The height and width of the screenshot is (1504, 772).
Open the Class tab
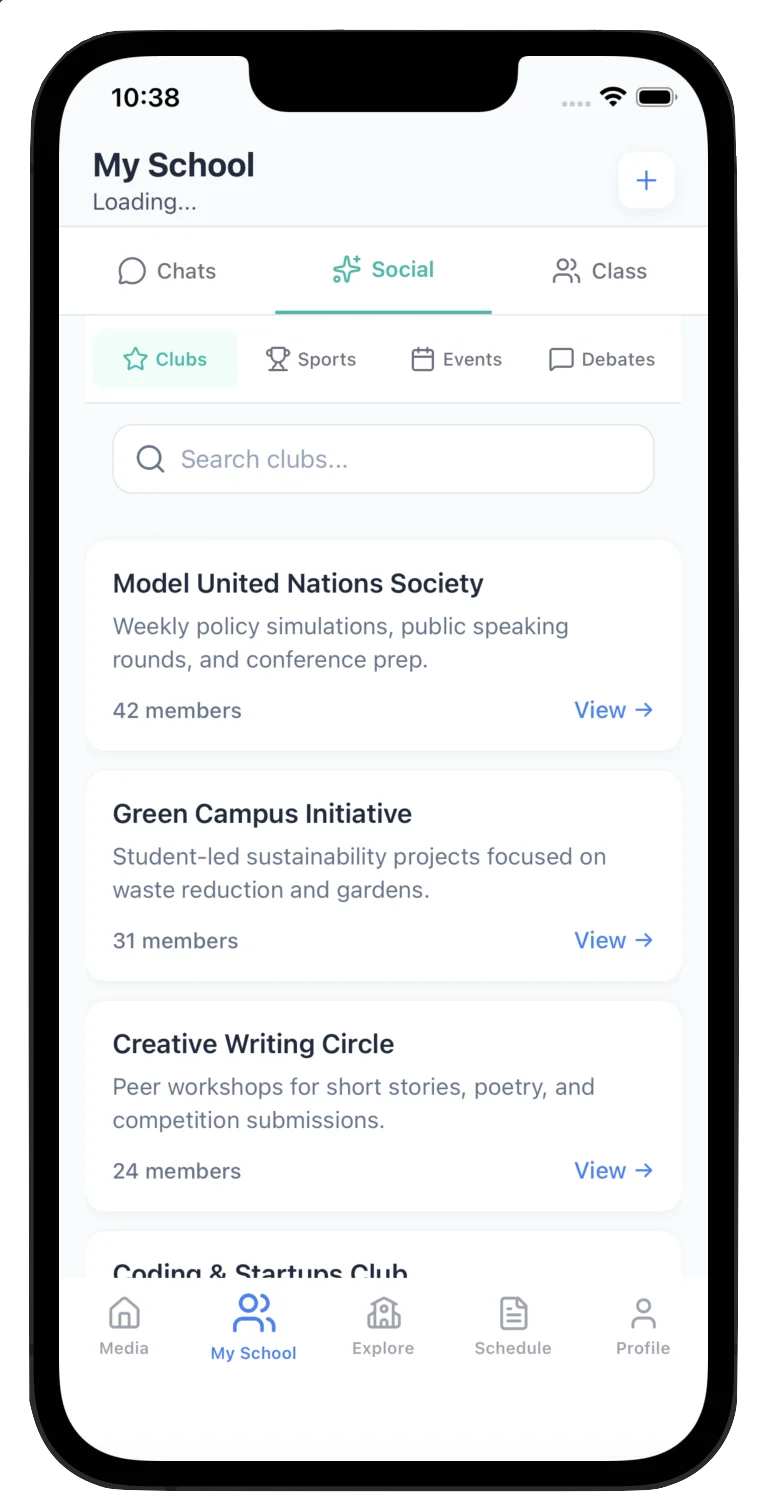(599, 271)
